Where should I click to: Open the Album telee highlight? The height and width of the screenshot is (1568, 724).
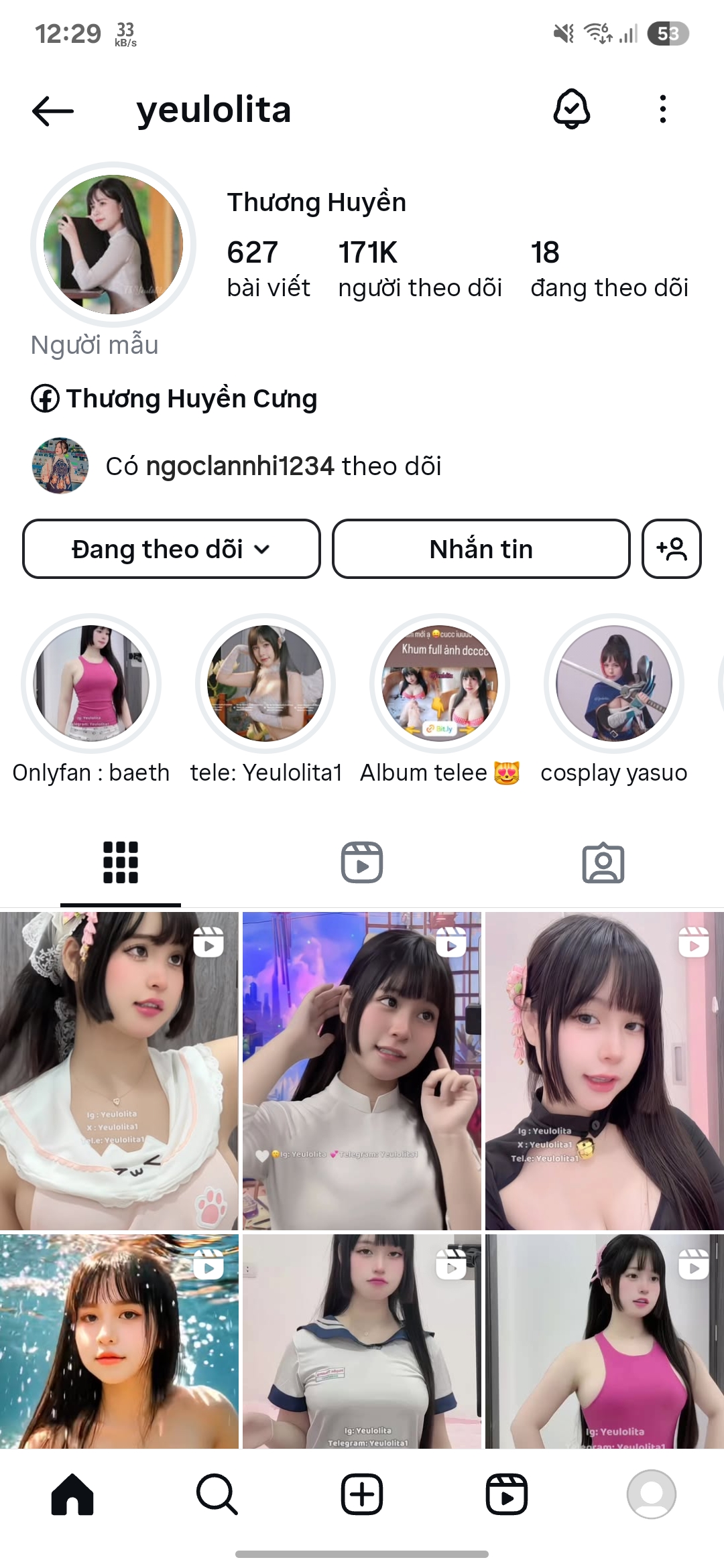440,683
